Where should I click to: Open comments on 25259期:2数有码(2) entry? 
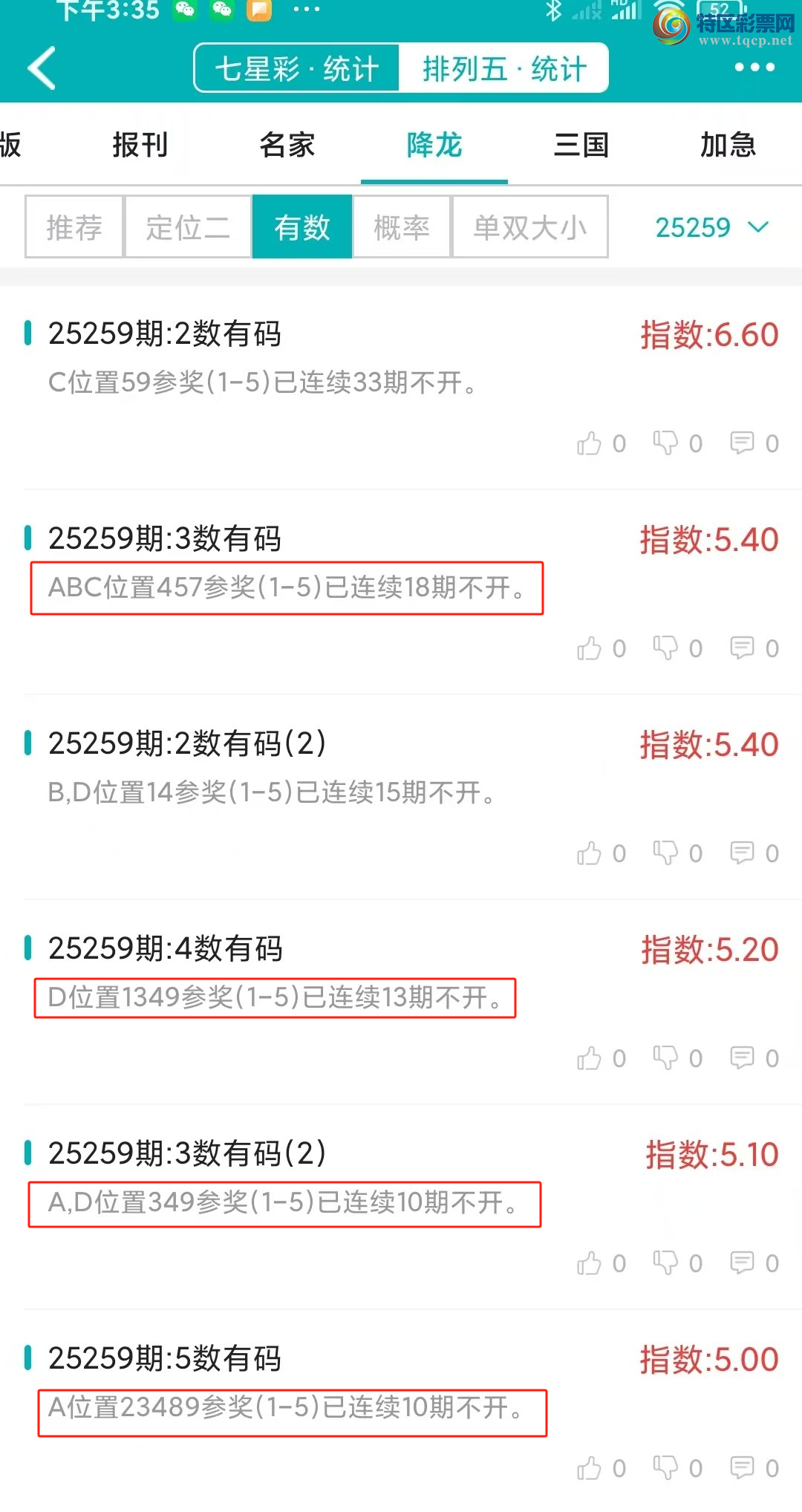(x=742, y=853)
